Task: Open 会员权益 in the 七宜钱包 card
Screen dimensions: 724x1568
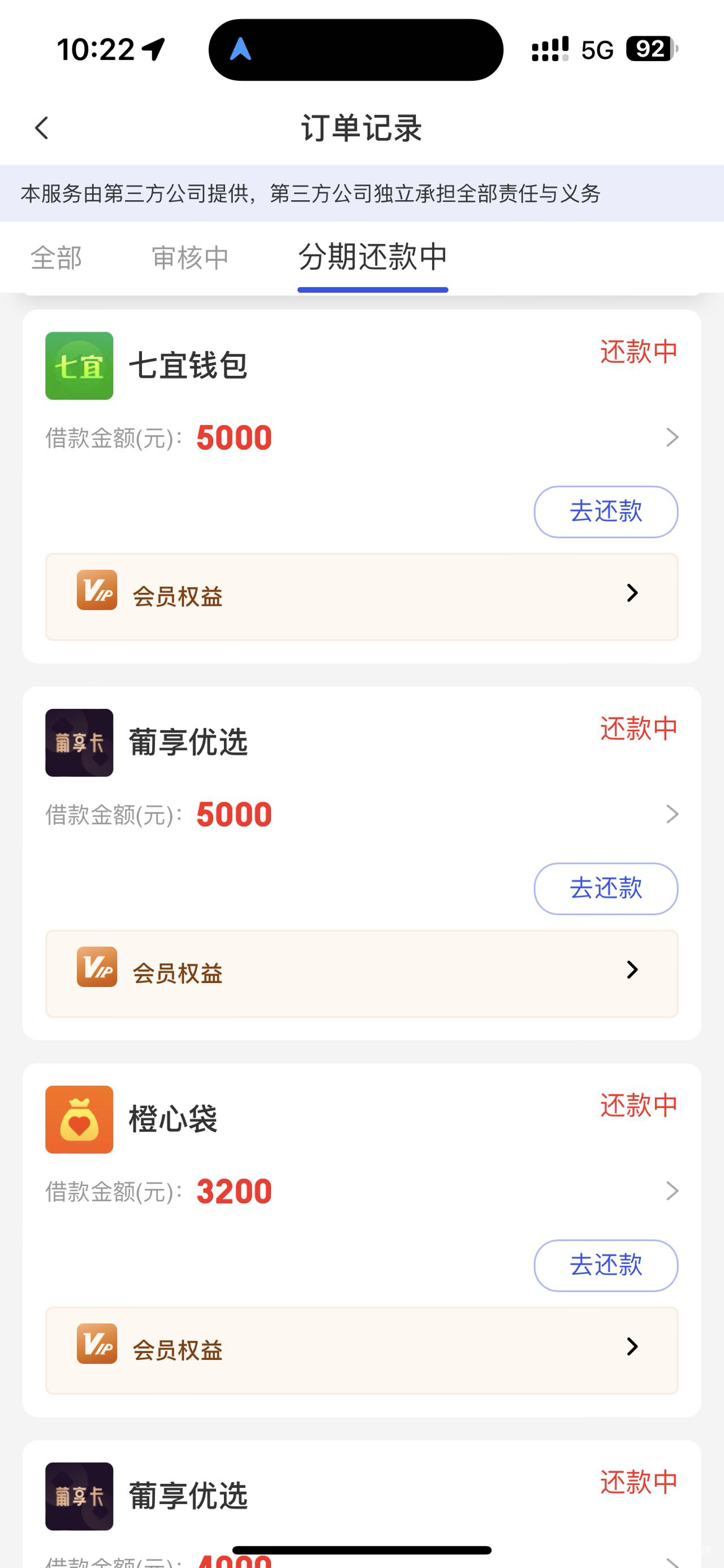Action: point(361,596)
